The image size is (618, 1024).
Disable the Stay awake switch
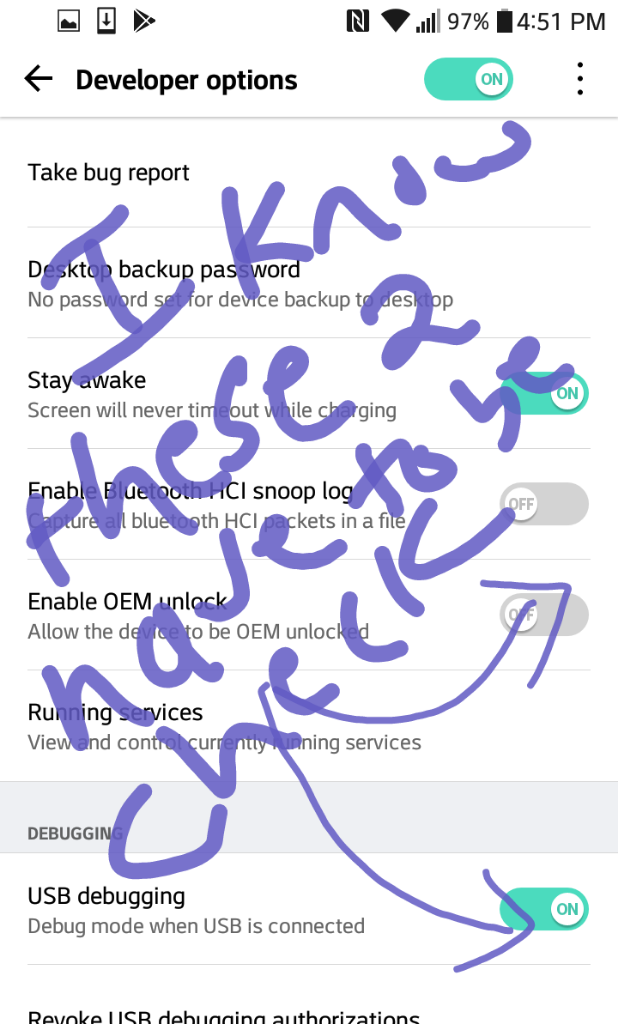coord(545,393)
